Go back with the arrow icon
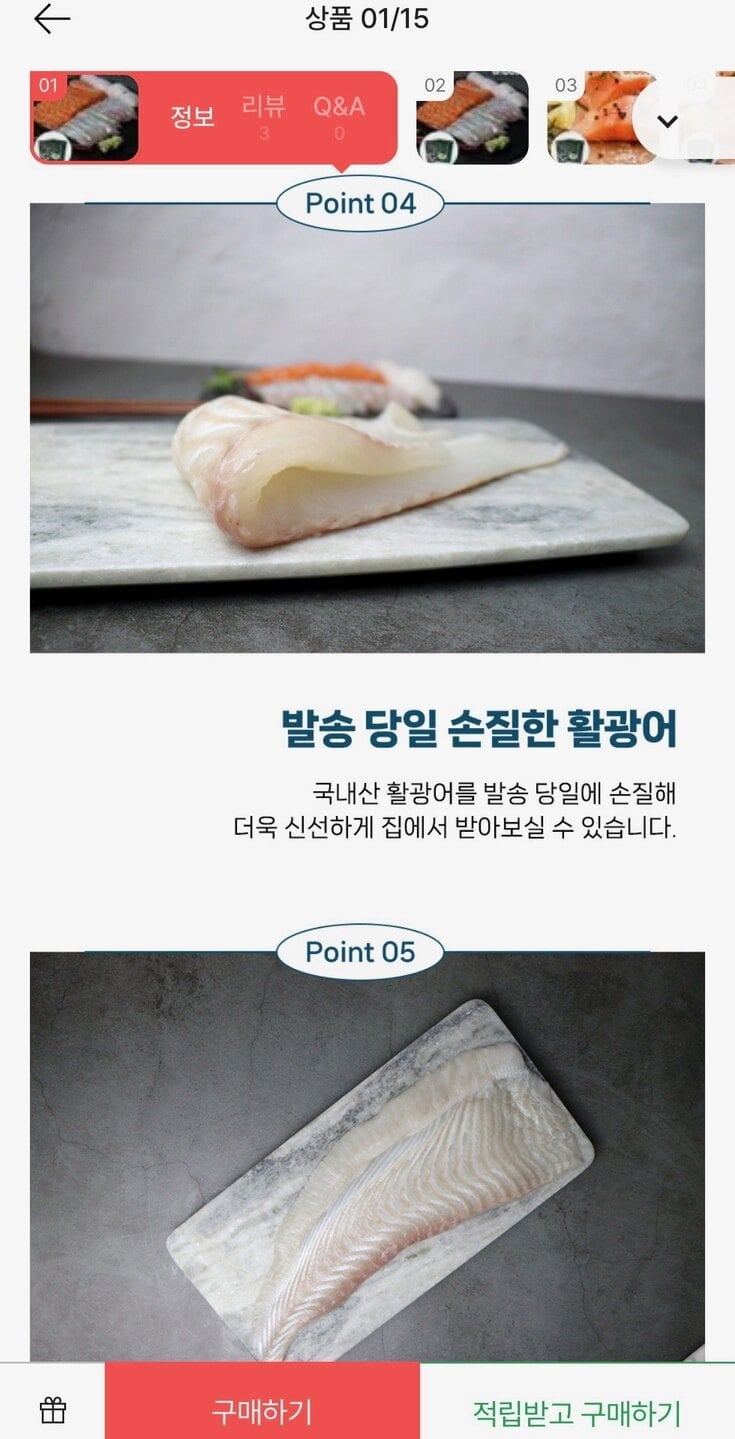 click(x=52, y=19)
